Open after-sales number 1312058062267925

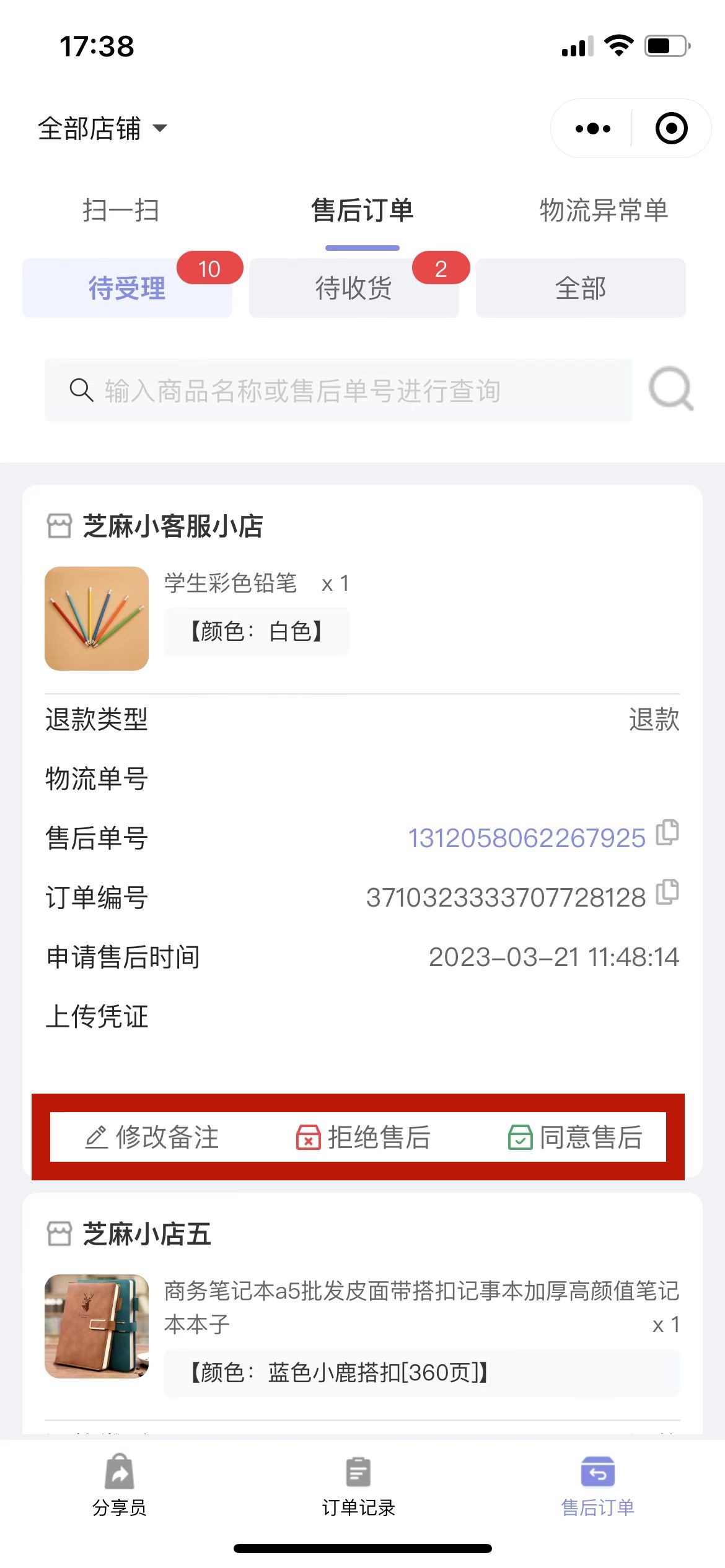coord(527,838)
